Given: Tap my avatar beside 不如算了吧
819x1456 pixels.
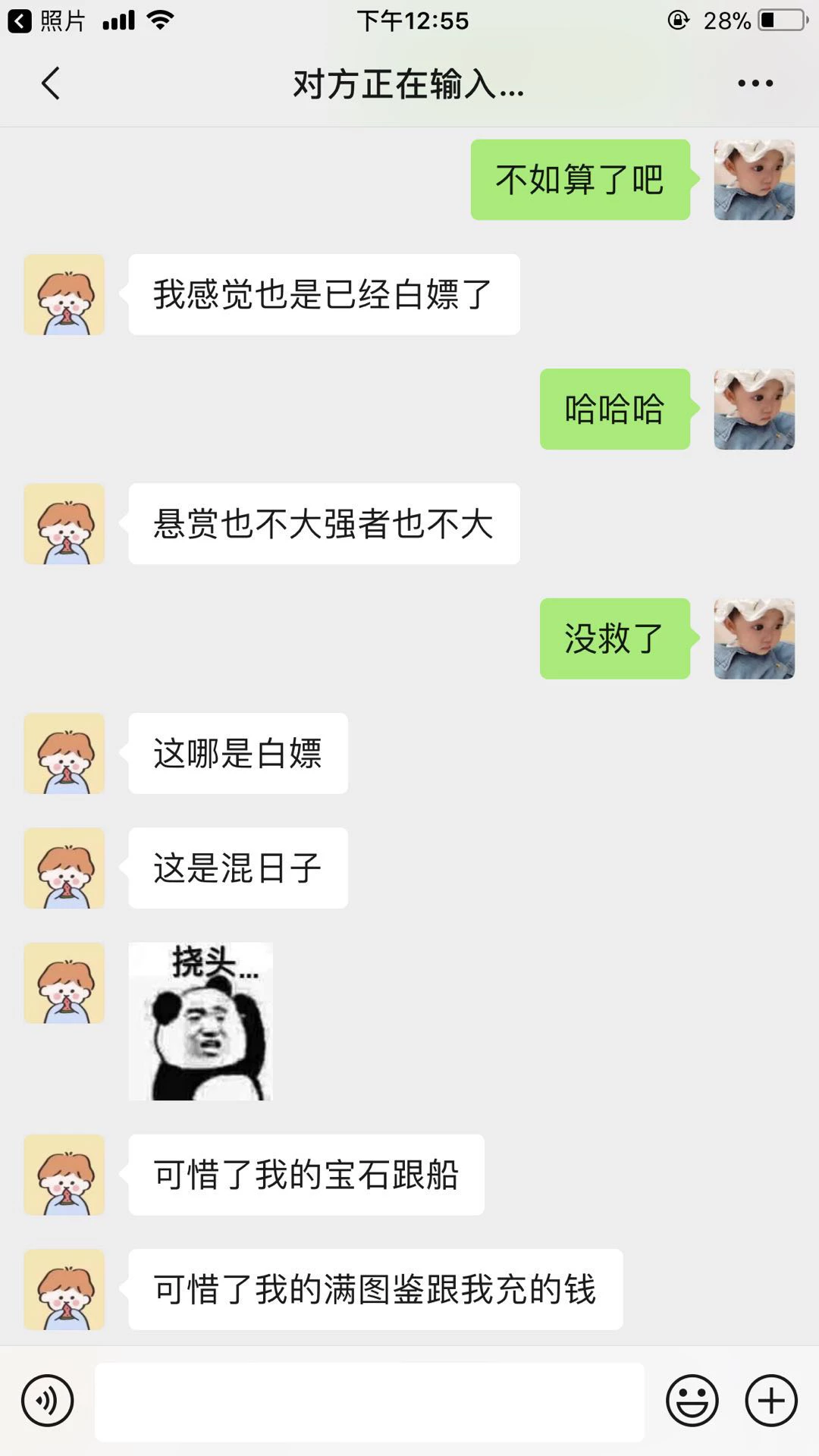Looking at the screenshot, I should pyautogui.click(x=754, y=180).
